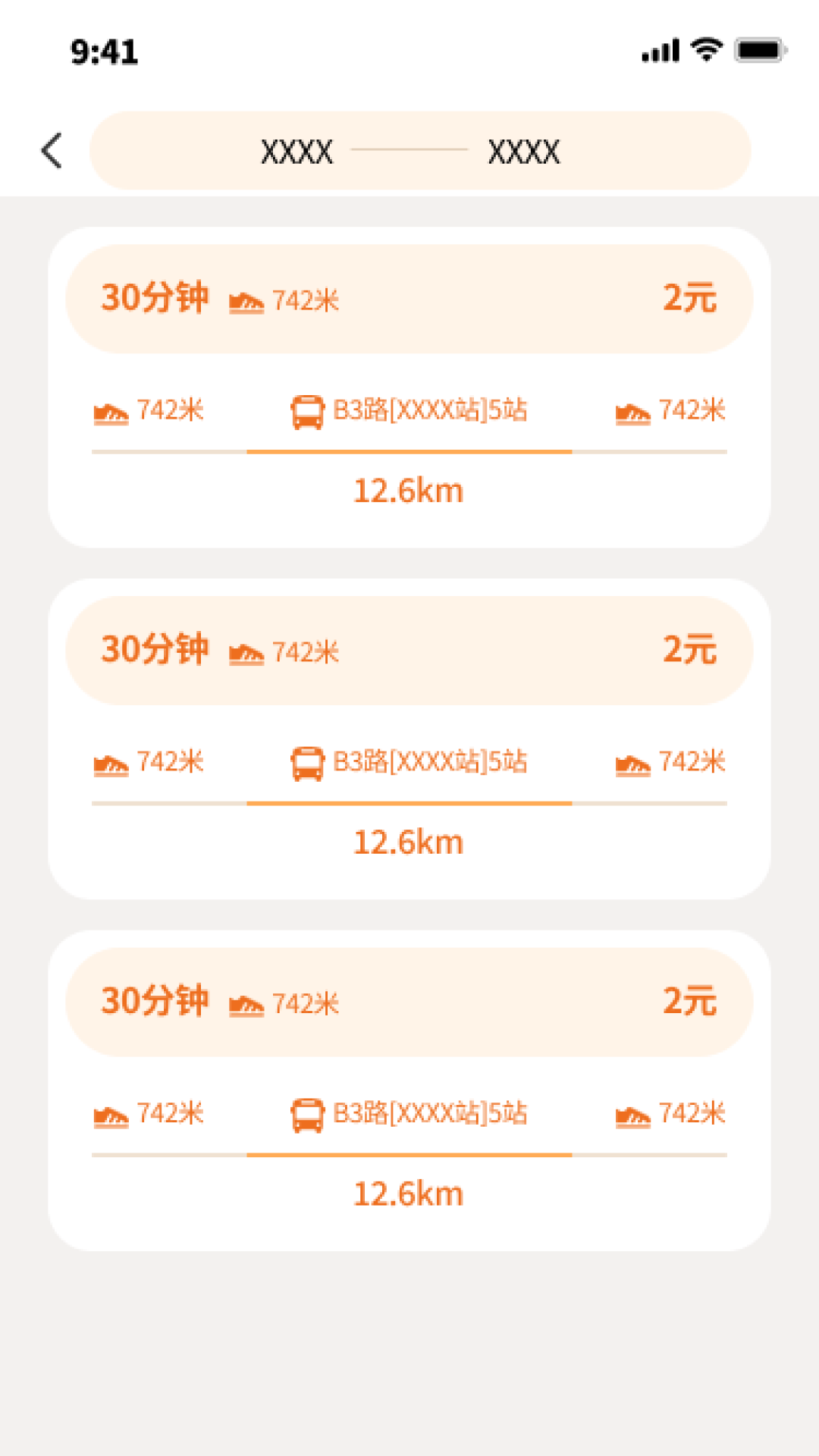Image resolution: width=819 pixels, height=1456 pixels.
Task: Tap the bus icon on the second route card
Action: (306, 764)
